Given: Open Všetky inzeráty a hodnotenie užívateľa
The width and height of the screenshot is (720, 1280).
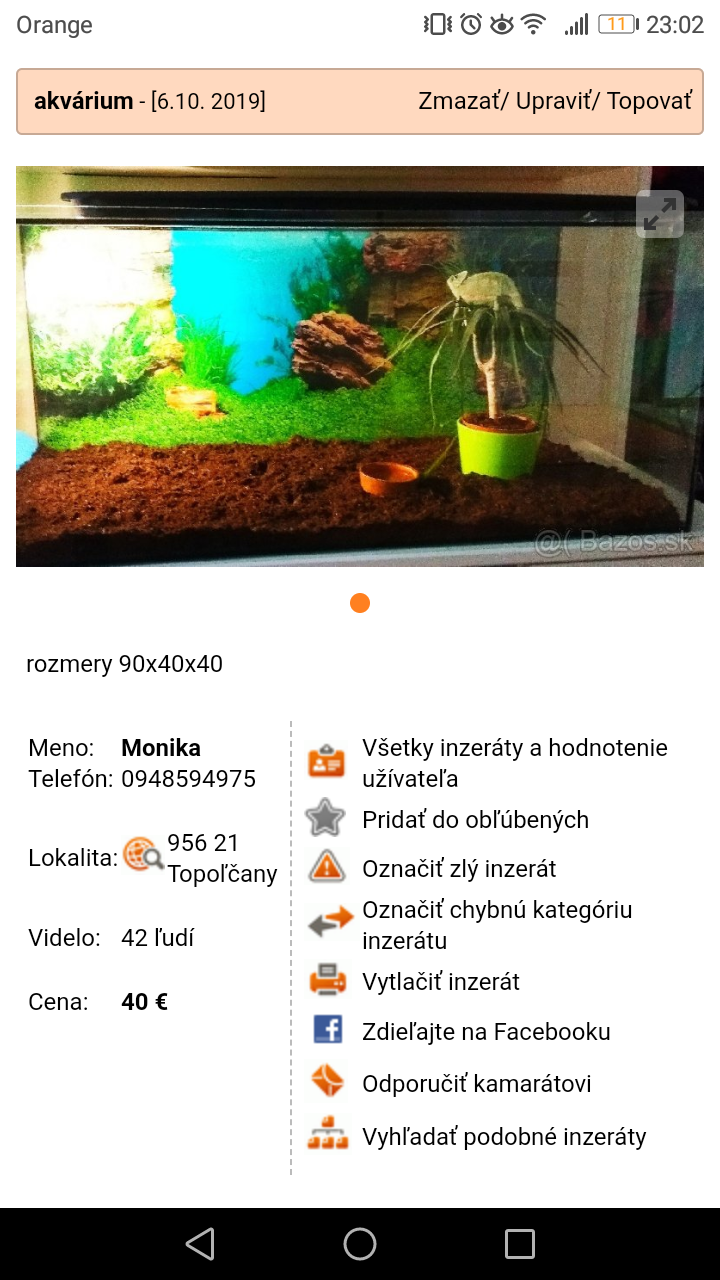Looking at the screenshot, I should (x=514, y=763).
